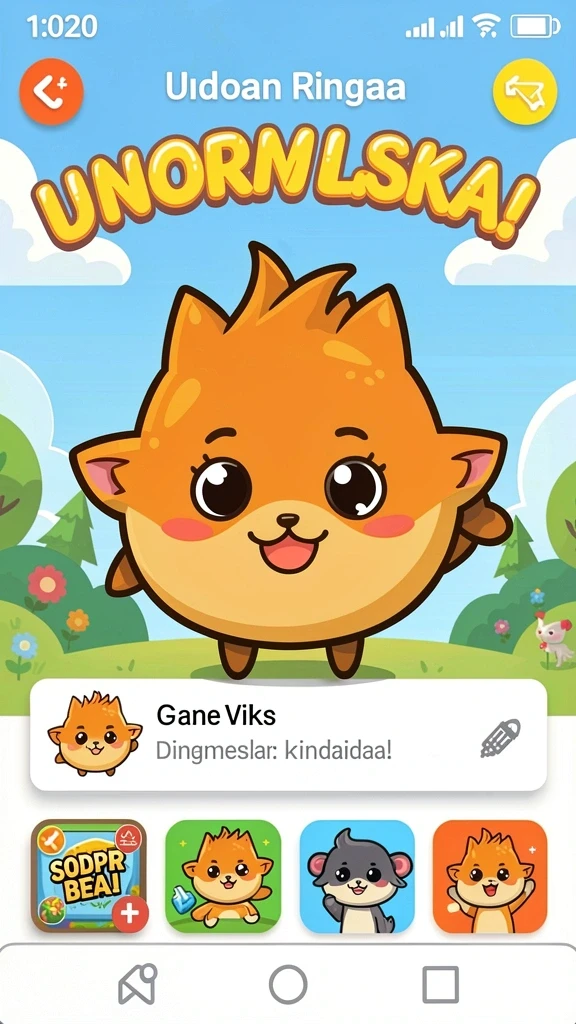Open the Gane Viks character card

288,735
